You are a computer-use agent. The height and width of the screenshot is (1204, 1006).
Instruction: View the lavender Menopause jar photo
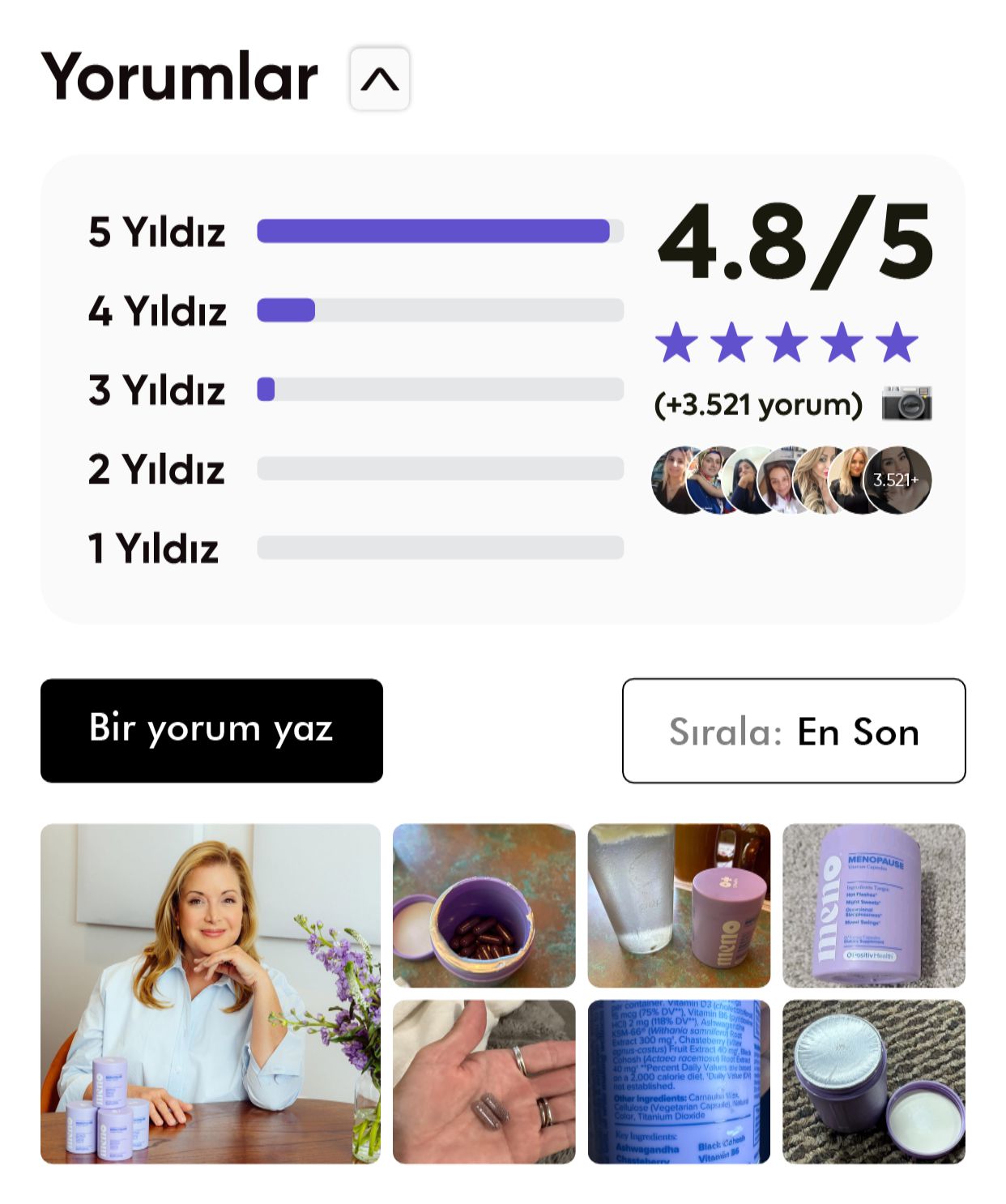(873, 905)
